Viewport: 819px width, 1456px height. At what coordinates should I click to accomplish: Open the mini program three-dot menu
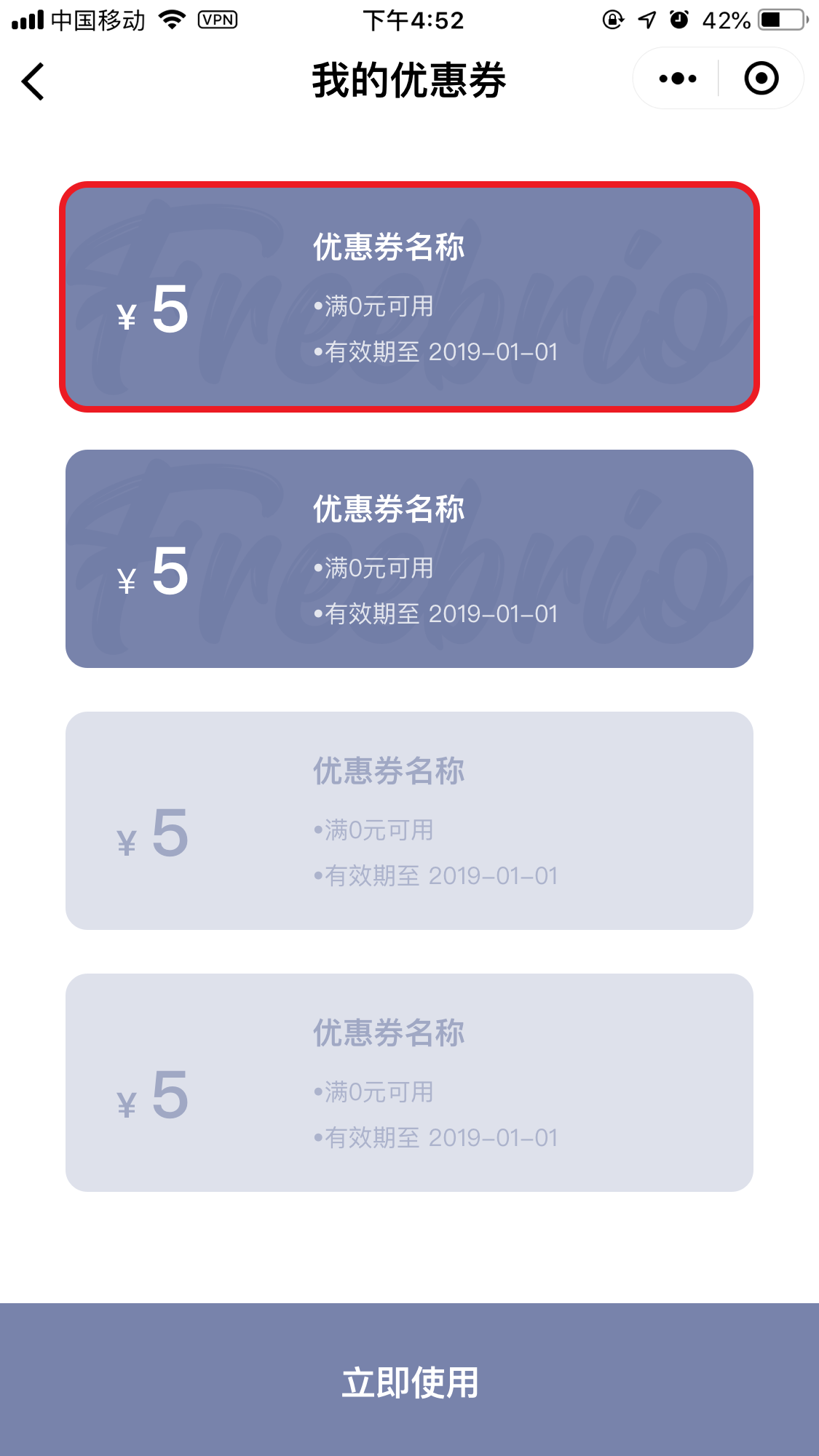pos(677,79)
